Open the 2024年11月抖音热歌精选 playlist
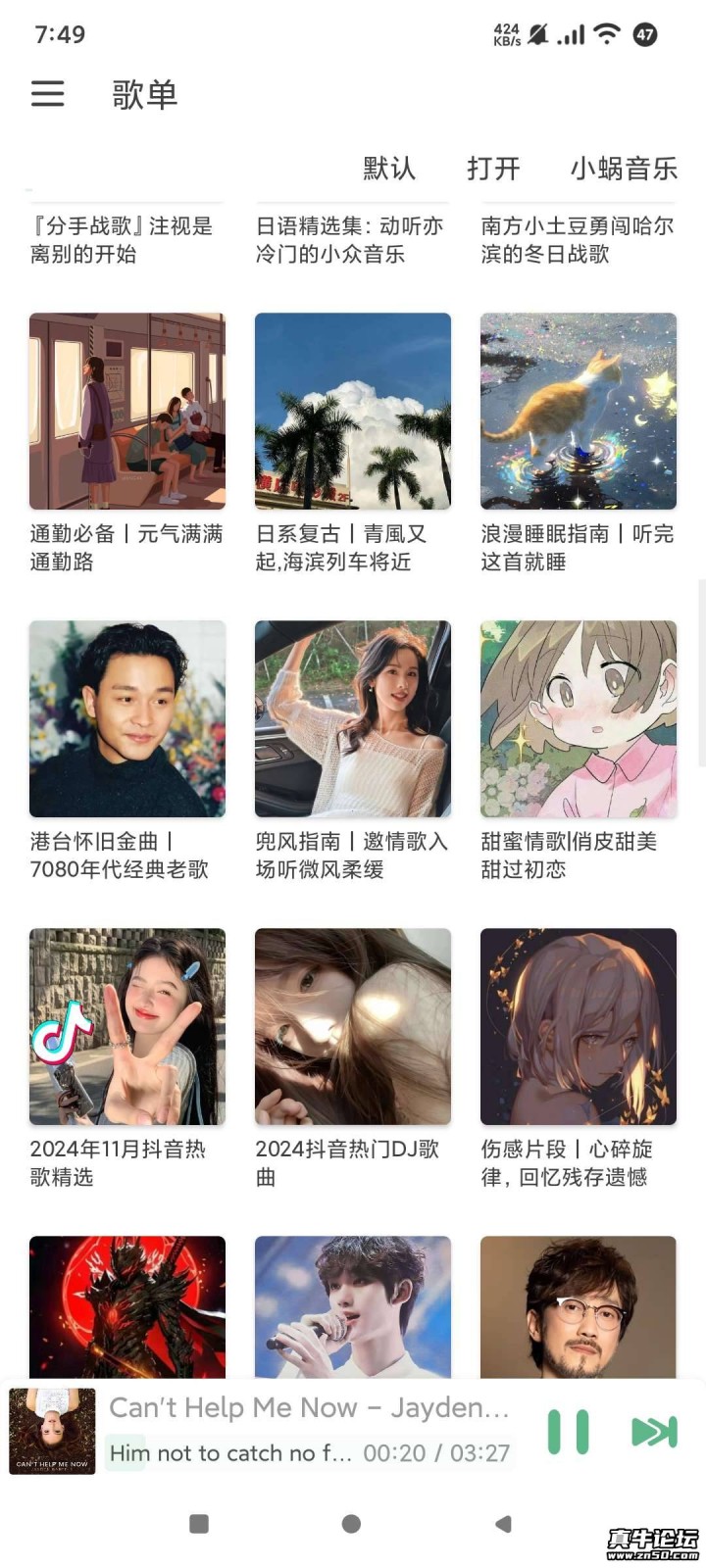Viewport: 706px width, 1568px height. click(127, 1027)
